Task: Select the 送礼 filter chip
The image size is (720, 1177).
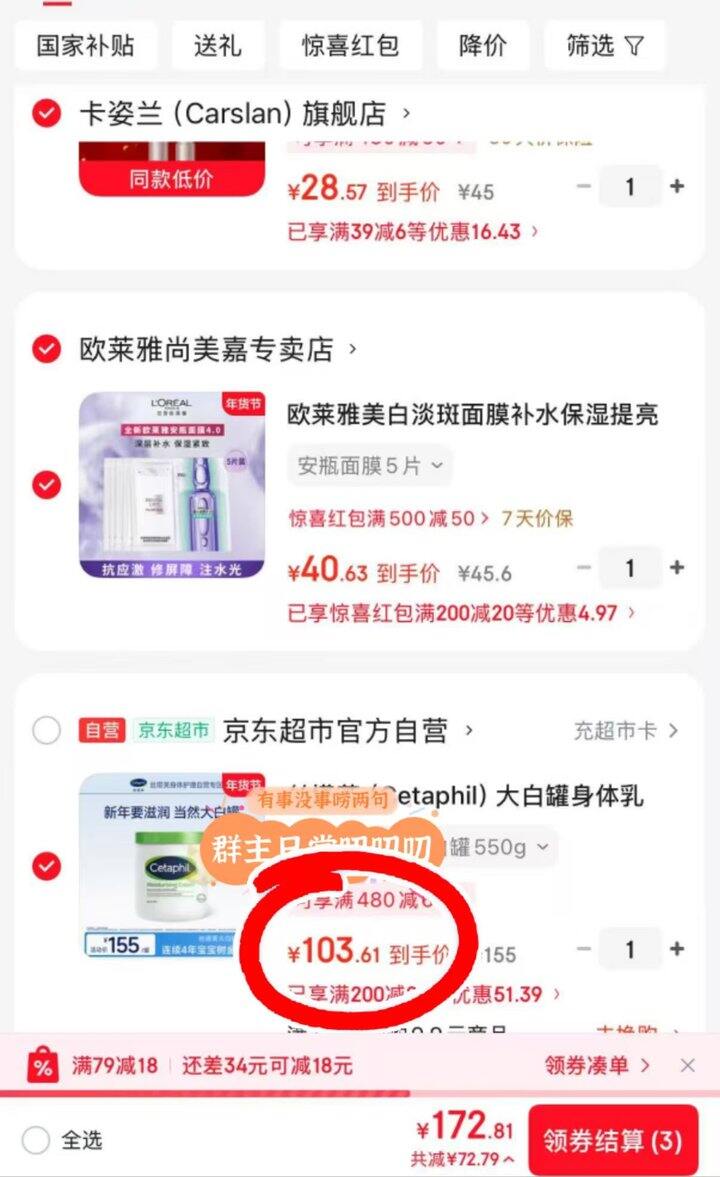Action: (x=217, y=45)
